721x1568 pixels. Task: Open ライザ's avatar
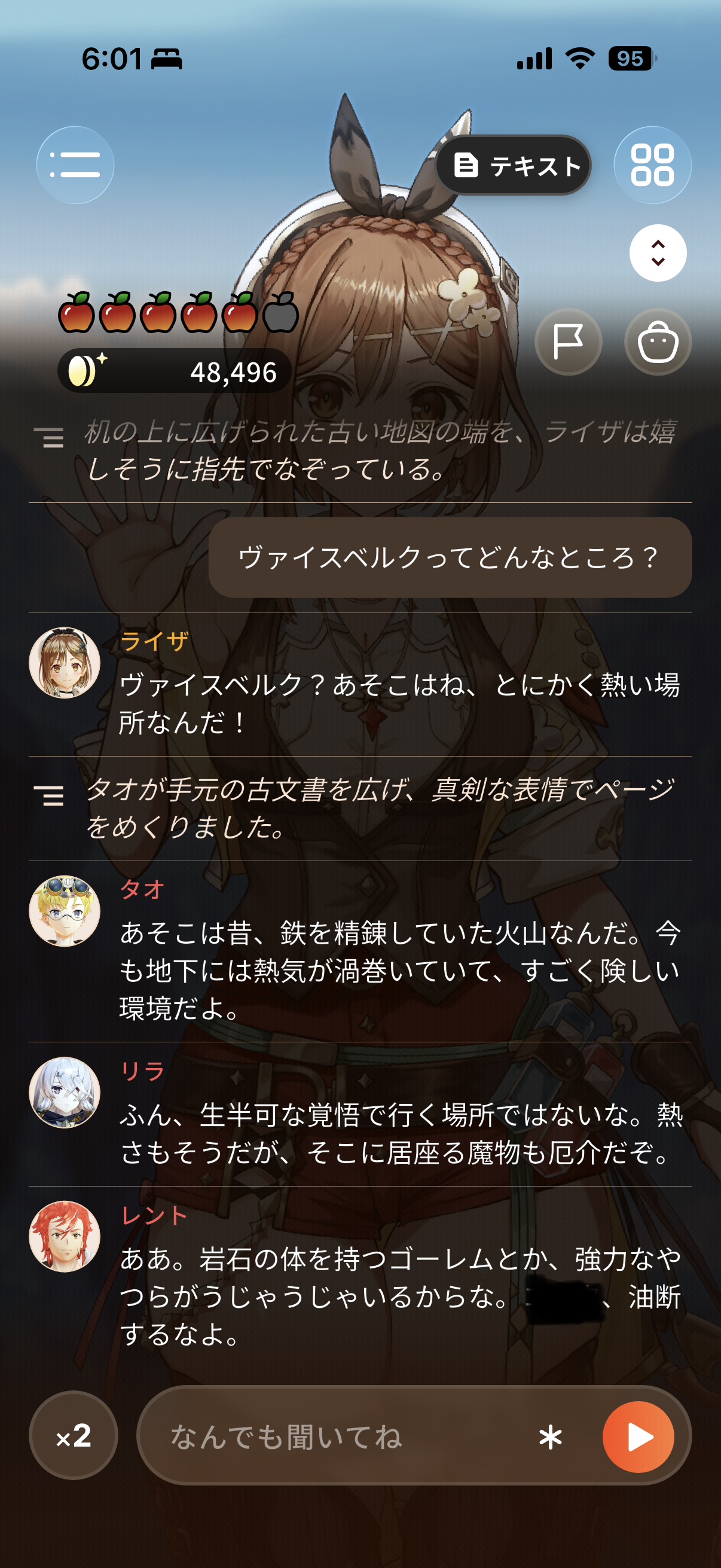[65, 663]
